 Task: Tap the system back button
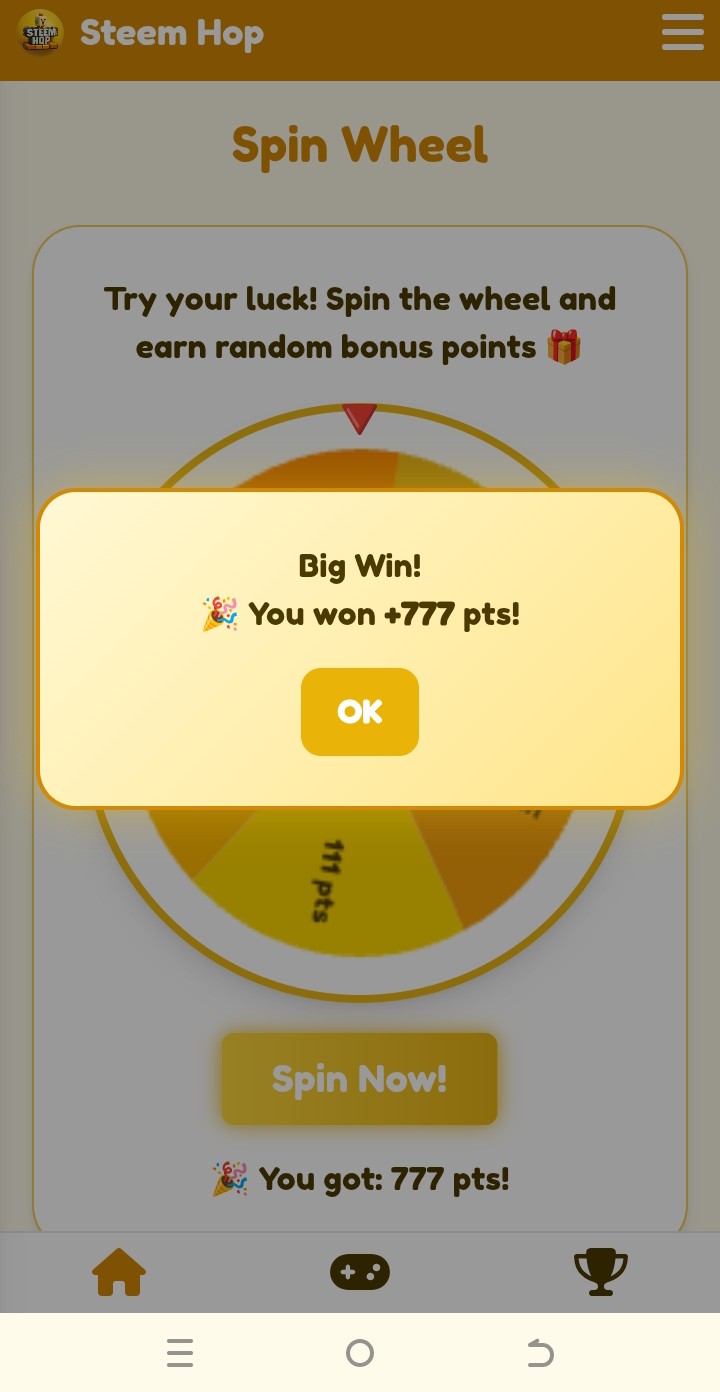[x=540, y=1353]
